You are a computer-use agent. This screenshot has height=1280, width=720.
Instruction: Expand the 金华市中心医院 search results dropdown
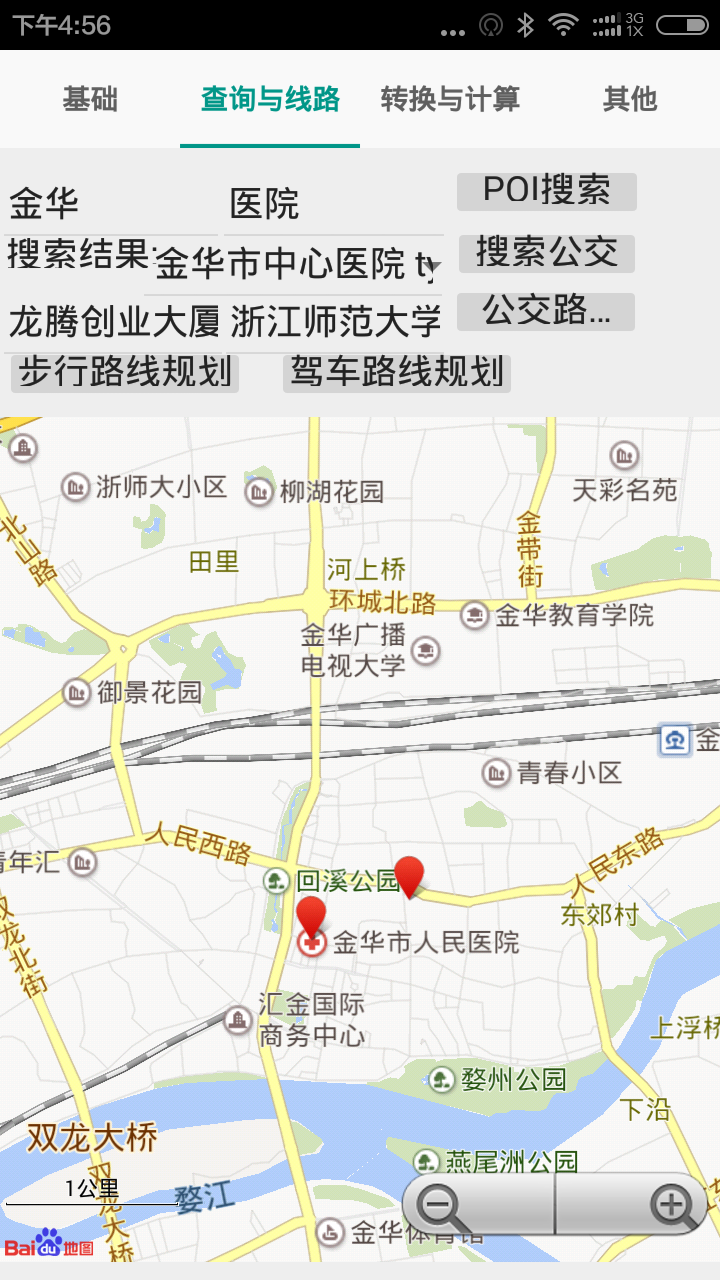(298, 265)
